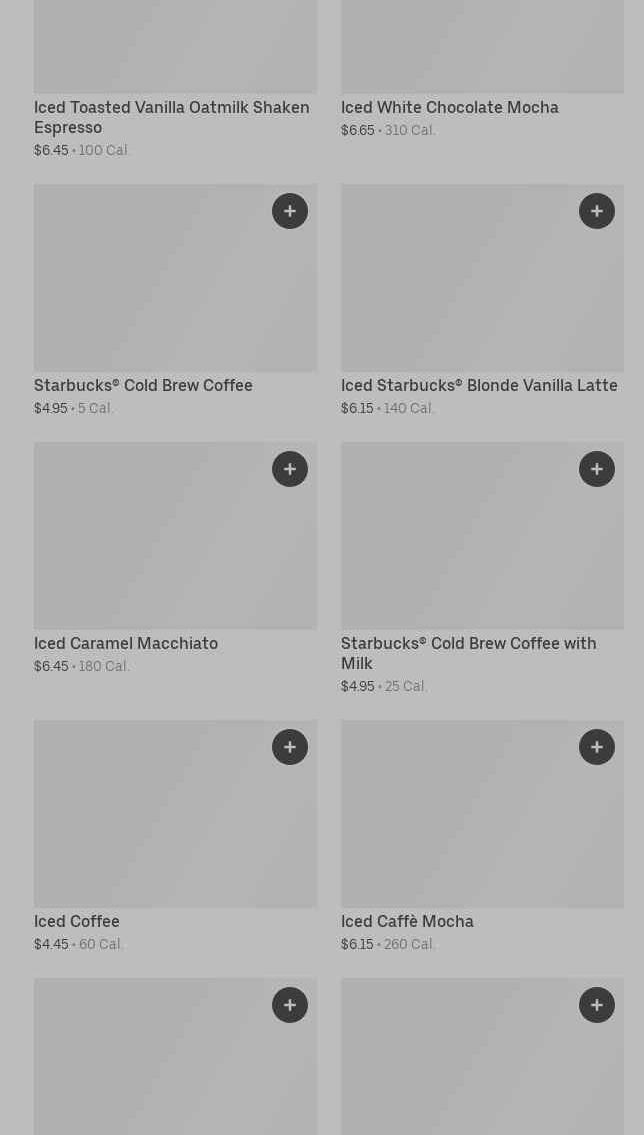Select Starbucks Cold Brew Coffee with Milk
The width and height of the screenshot is (644, 1135).
(468, 653)
